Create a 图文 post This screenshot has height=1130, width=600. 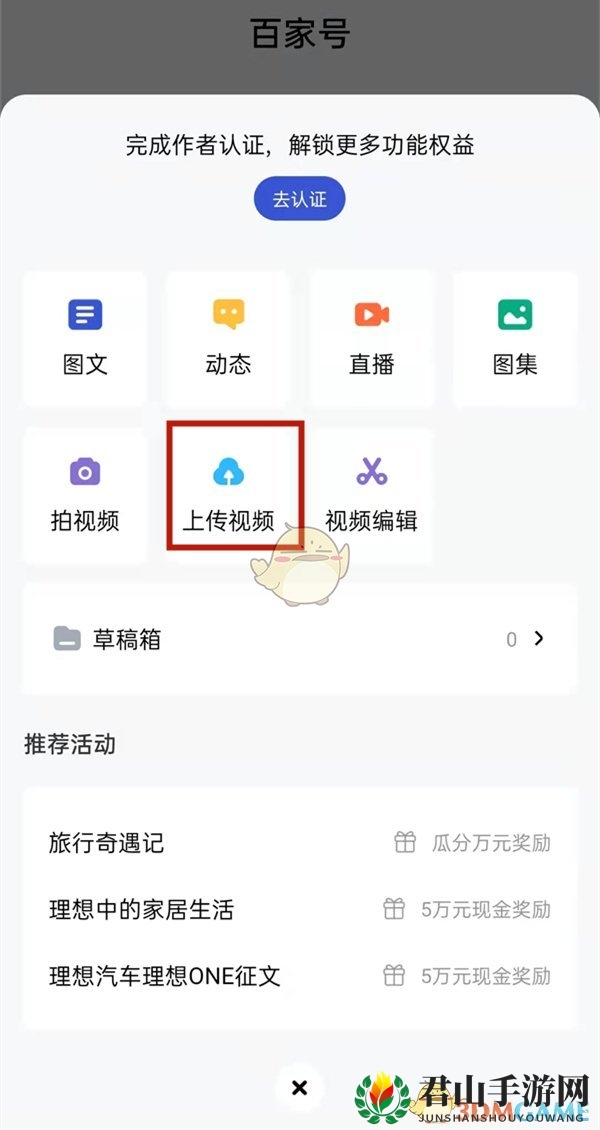pos(85,339)
